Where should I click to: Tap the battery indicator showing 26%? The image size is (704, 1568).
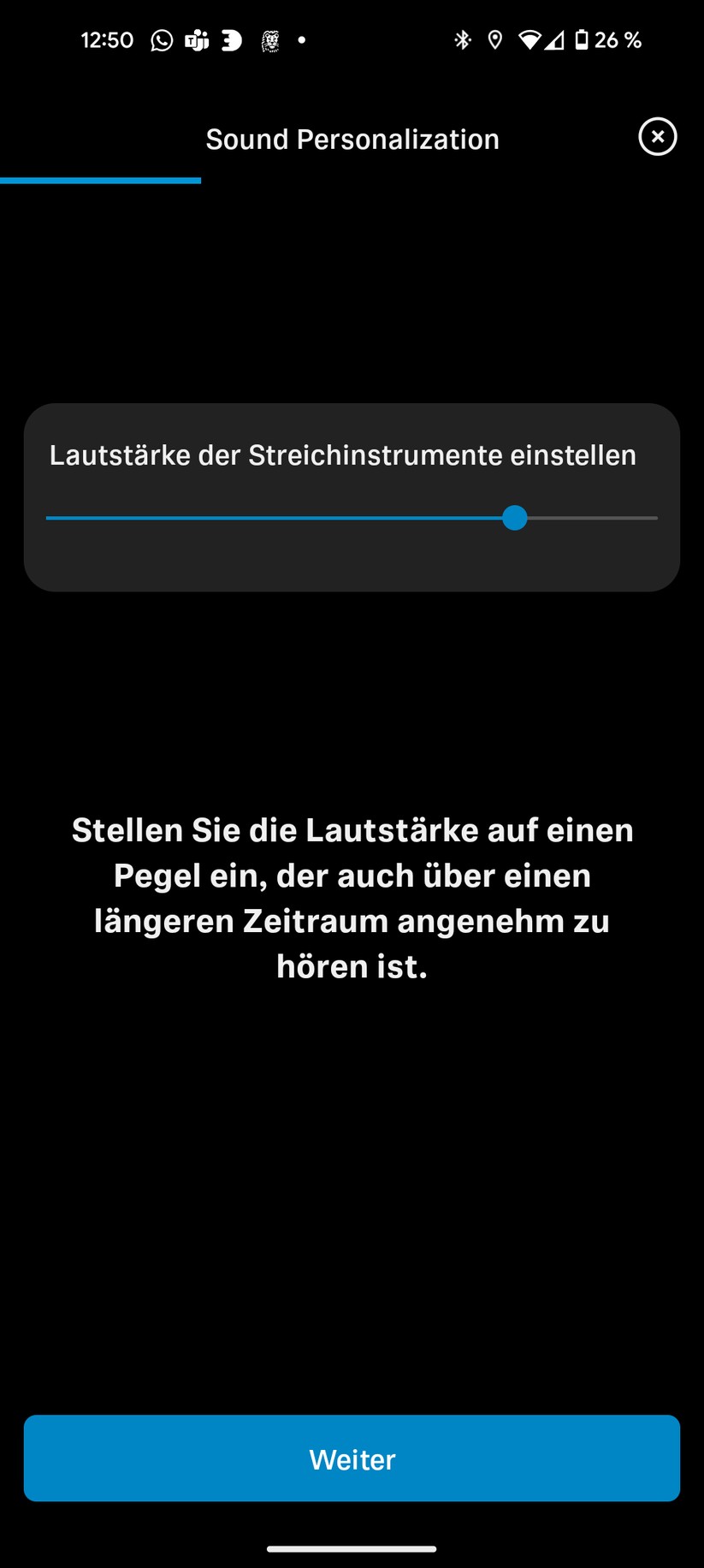(609, 39)
